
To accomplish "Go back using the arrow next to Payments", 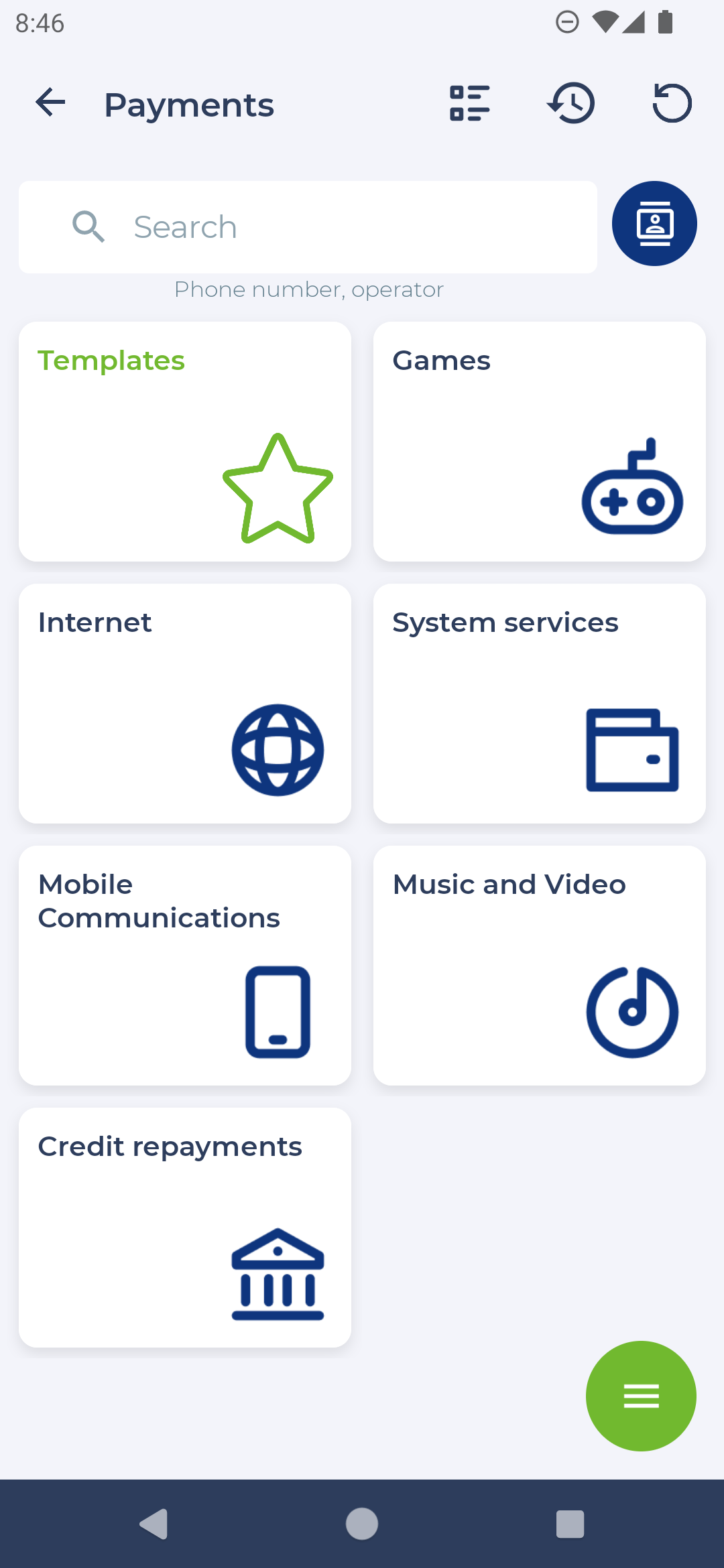I will [50, 103].
